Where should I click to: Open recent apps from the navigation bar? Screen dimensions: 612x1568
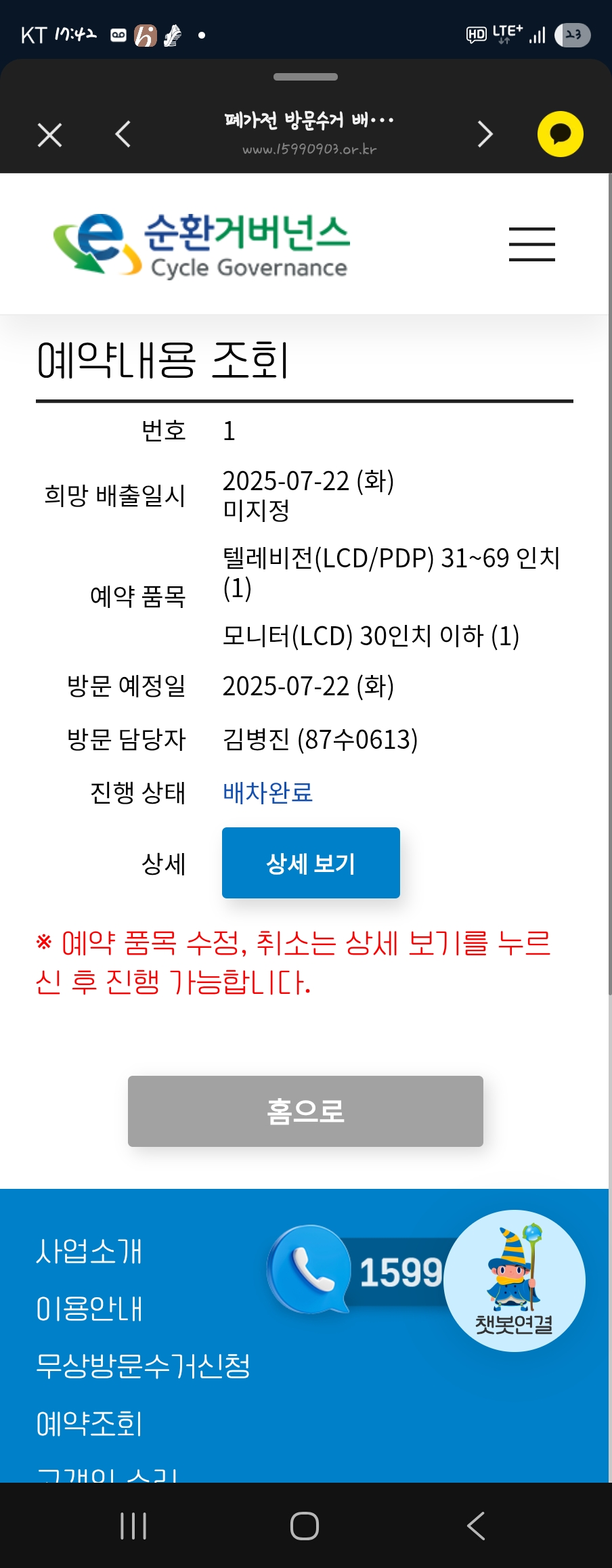click(133, 1526)
